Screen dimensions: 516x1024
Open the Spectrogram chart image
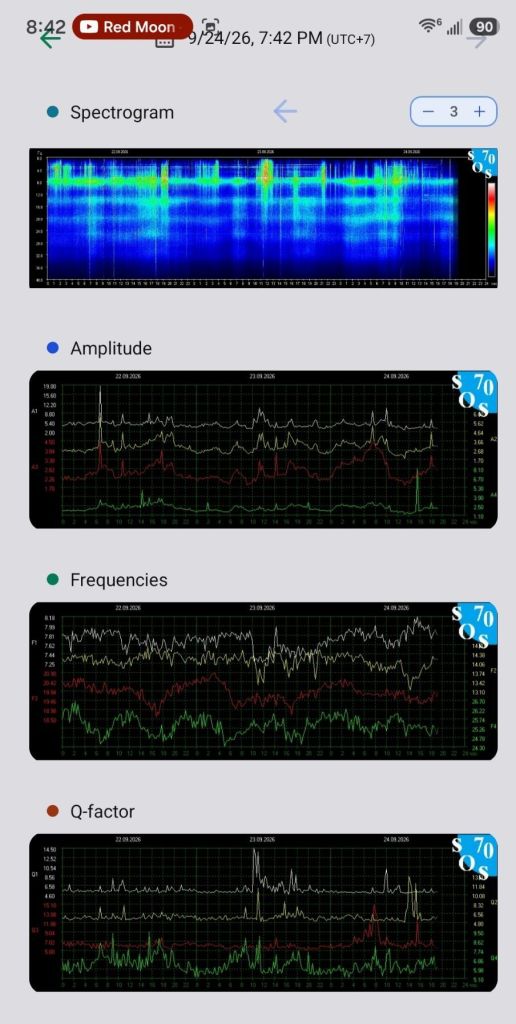coord(263,218)
